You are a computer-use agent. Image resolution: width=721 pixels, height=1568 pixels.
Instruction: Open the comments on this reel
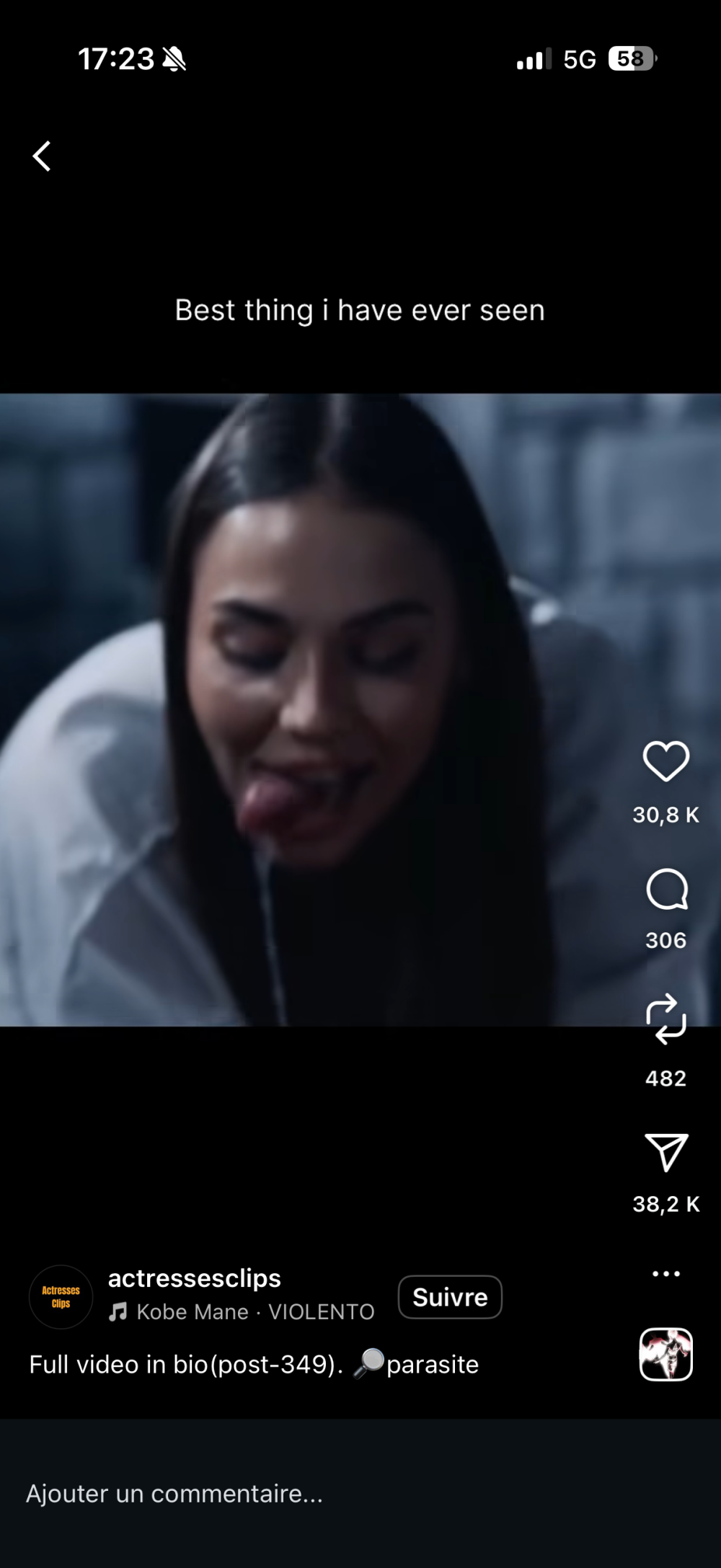point(666,890)
